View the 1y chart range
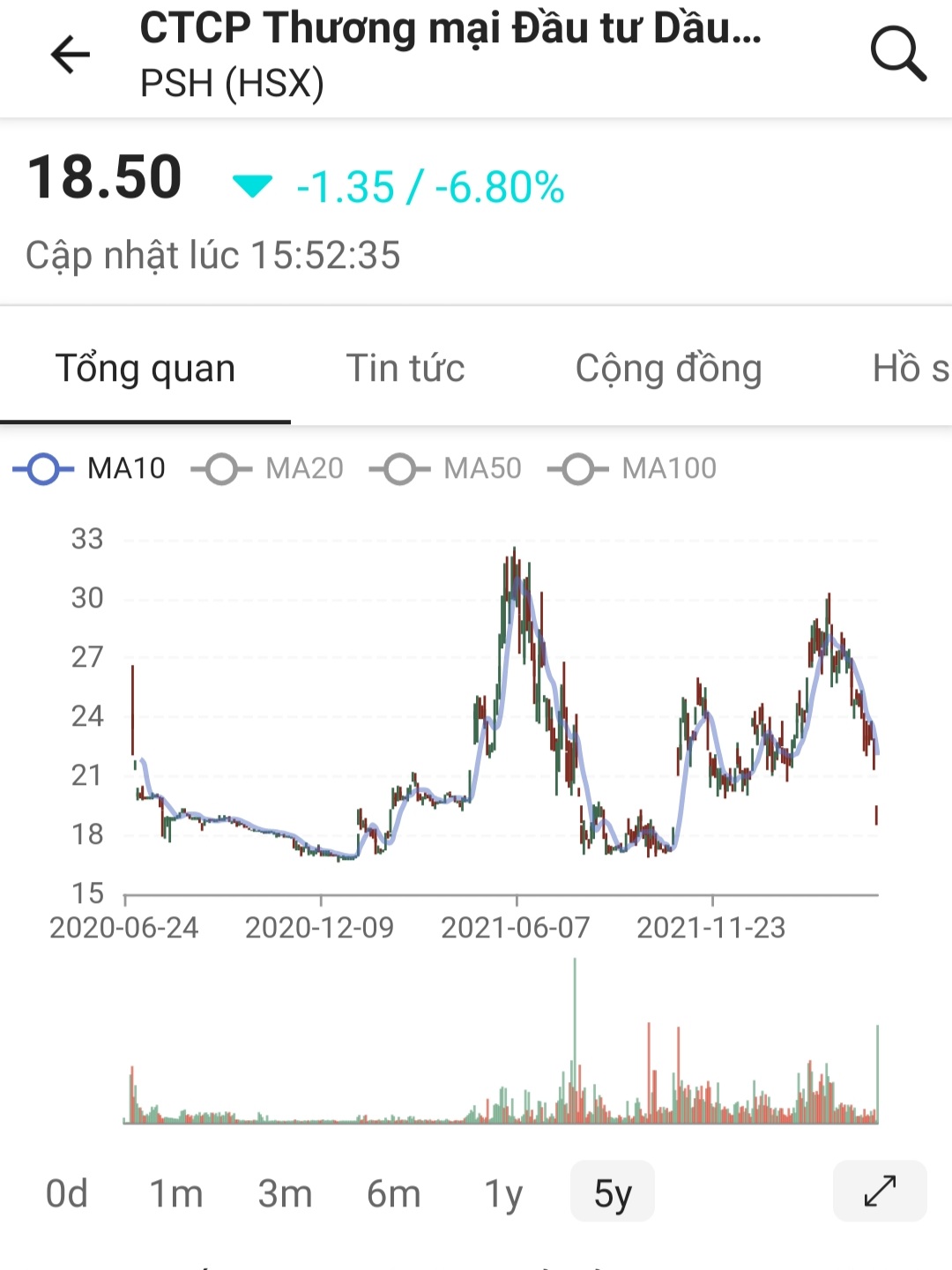This screenshot has height=1270, width=952. (503, 1193)
